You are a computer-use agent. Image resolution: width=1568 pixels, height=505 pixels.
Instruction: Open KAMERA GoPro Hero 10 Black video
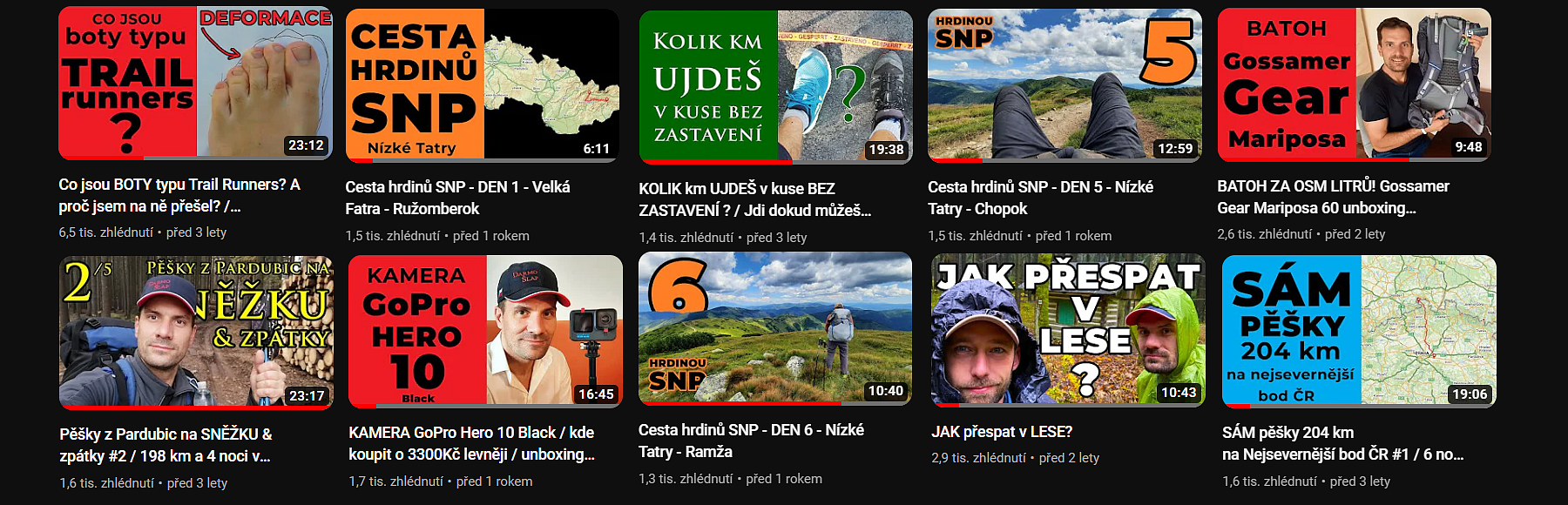pos(485,331)
